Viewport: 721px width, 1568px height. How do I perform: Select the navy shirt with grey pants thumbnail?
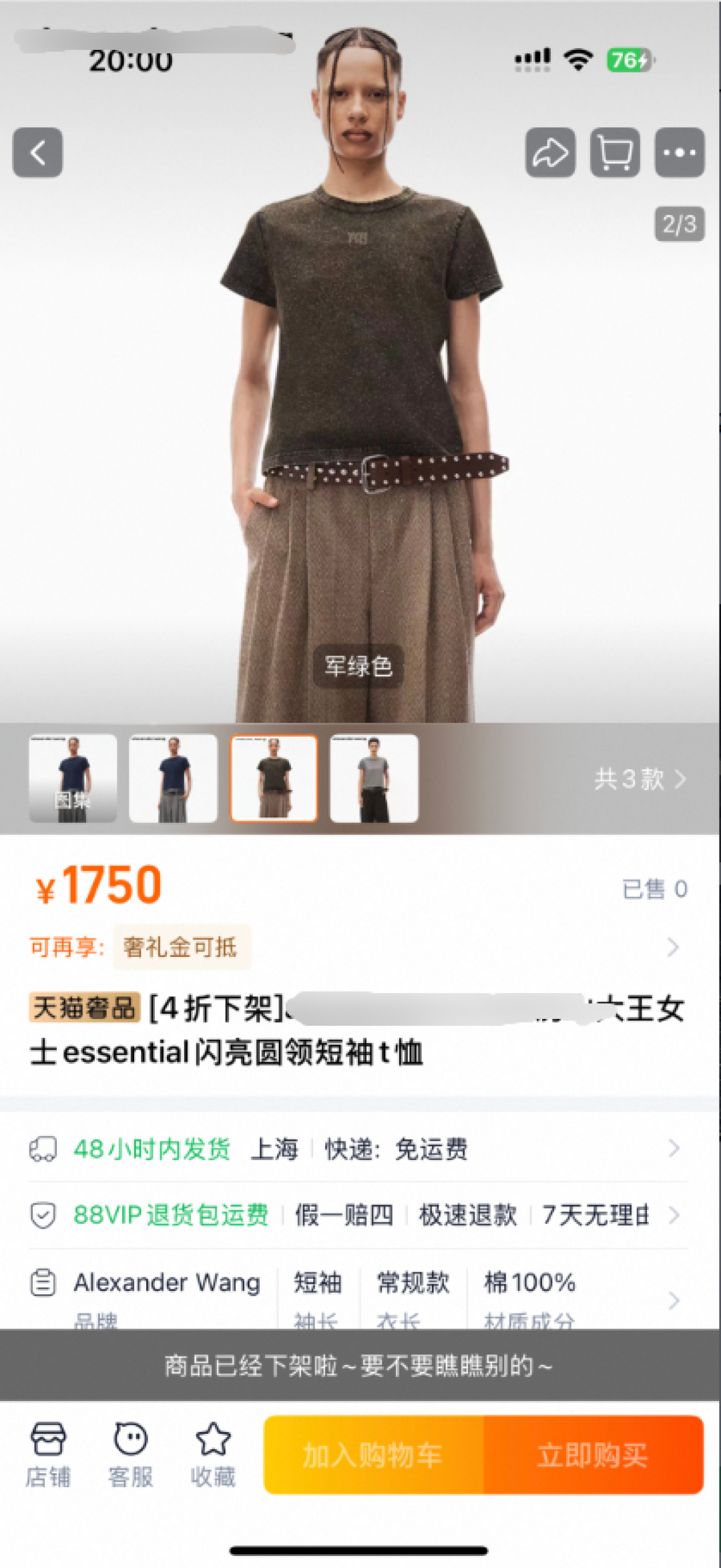173,778
